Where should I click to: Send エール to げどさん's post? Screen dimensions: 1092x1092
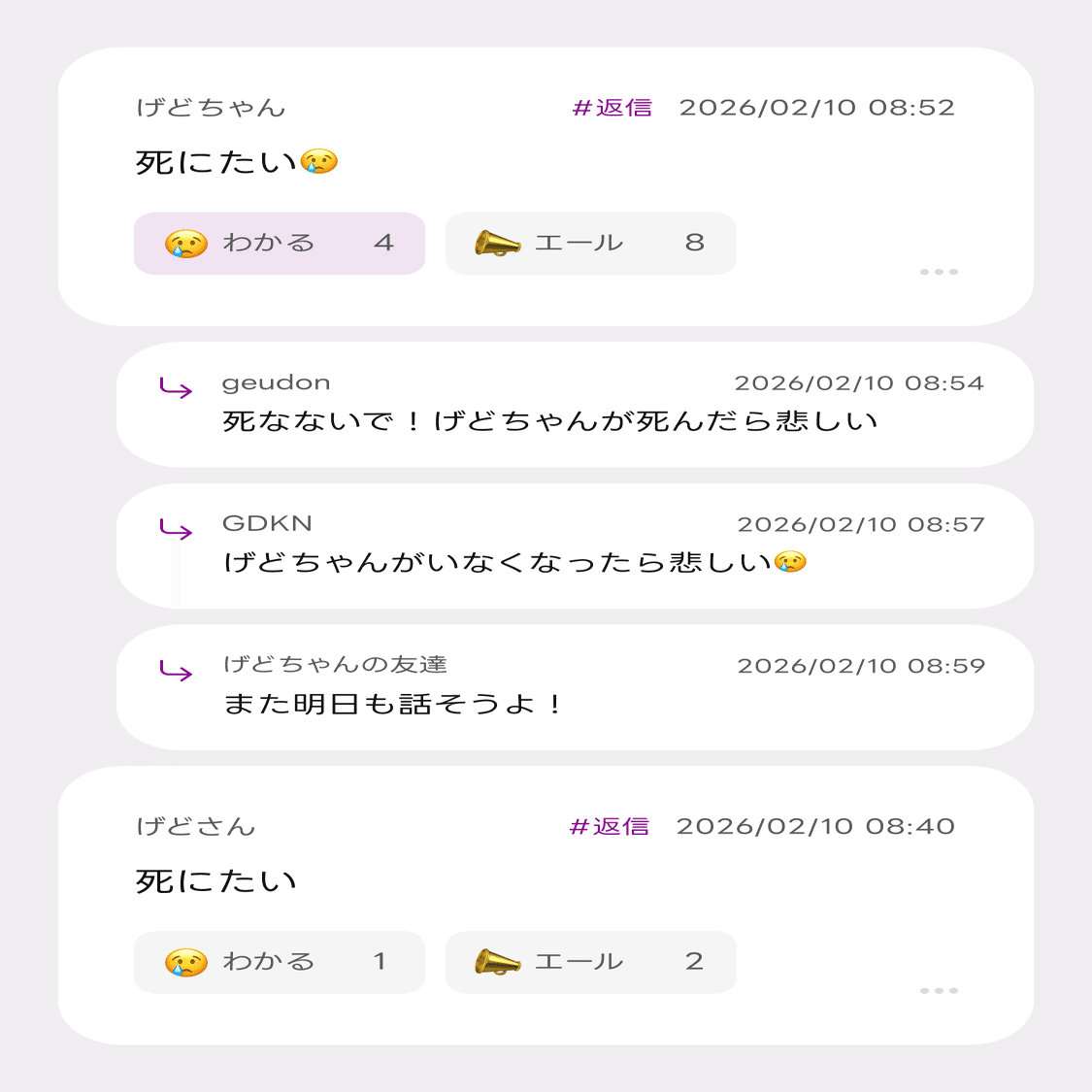point(590,962)
